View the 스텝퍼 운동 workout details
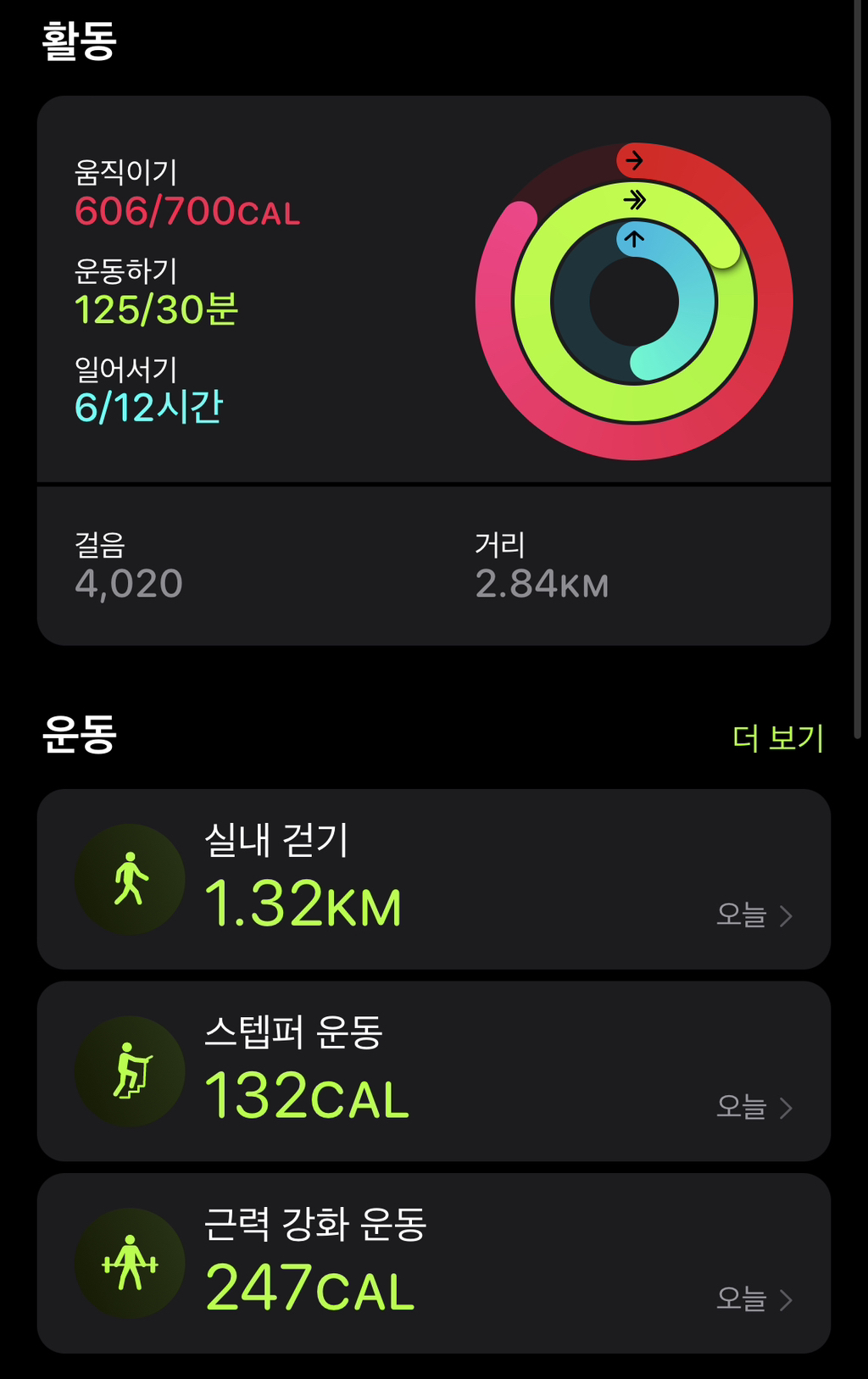 [433, 1071]
